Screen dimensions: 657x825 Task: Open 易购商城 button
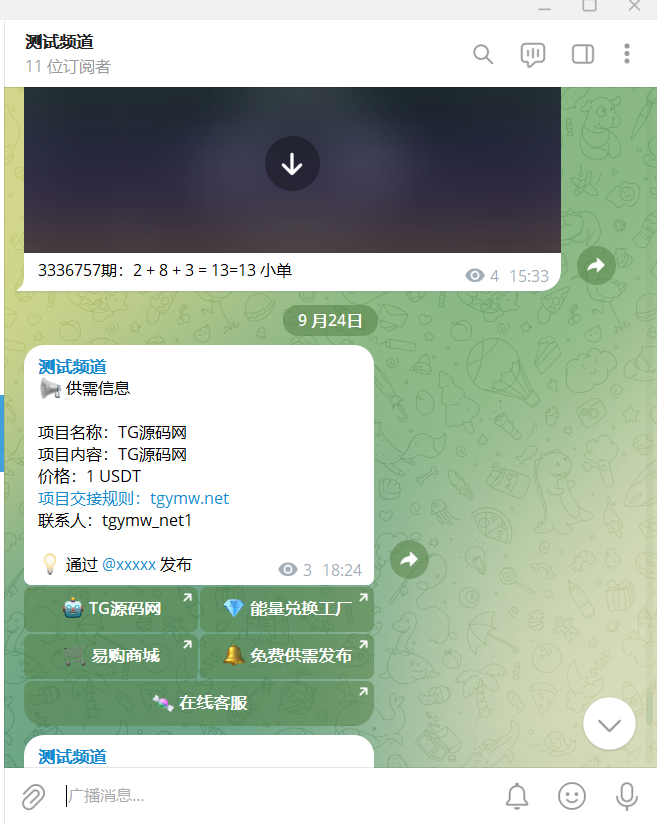click(111, 656)
